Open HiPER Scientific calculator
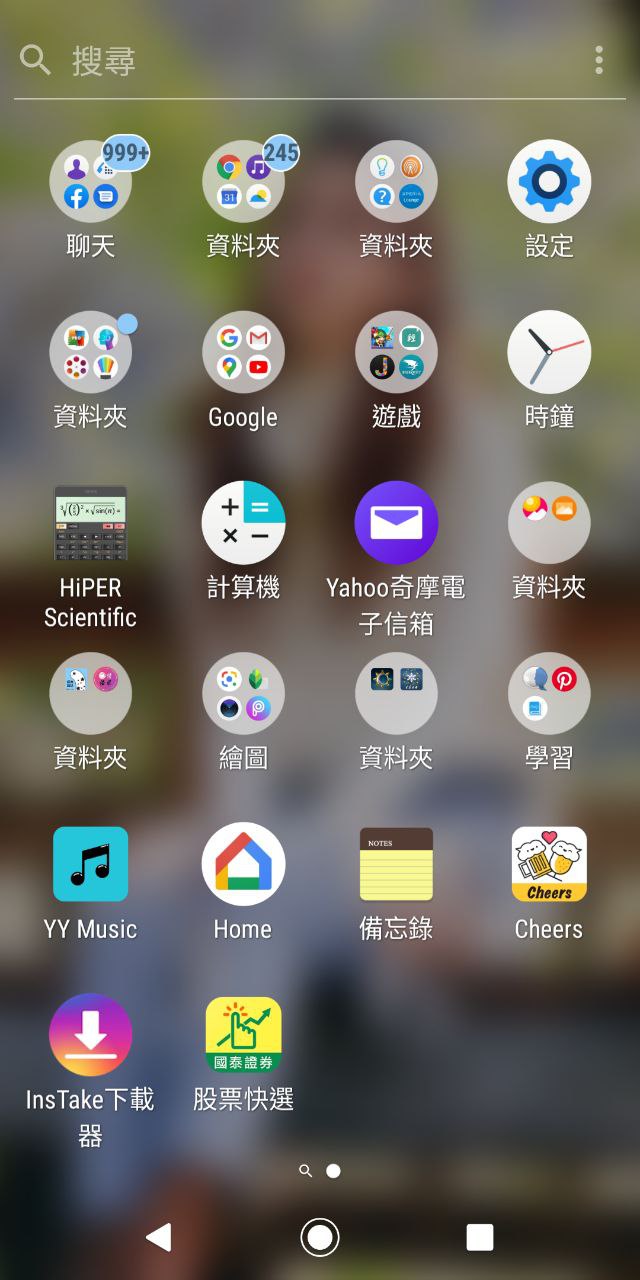640x1280 pixels. point(90,523)
